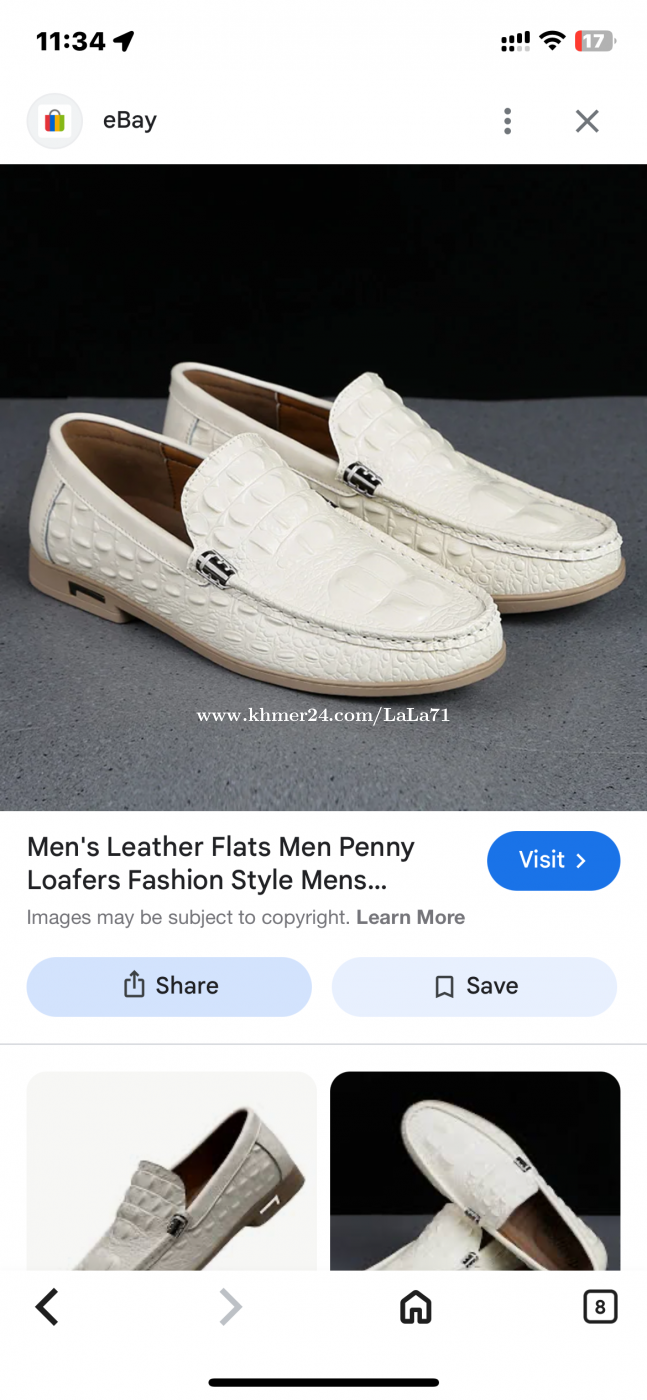Screen dimensions: 647x1400
Task: Save the image to collections
Action: click(474, 986)
